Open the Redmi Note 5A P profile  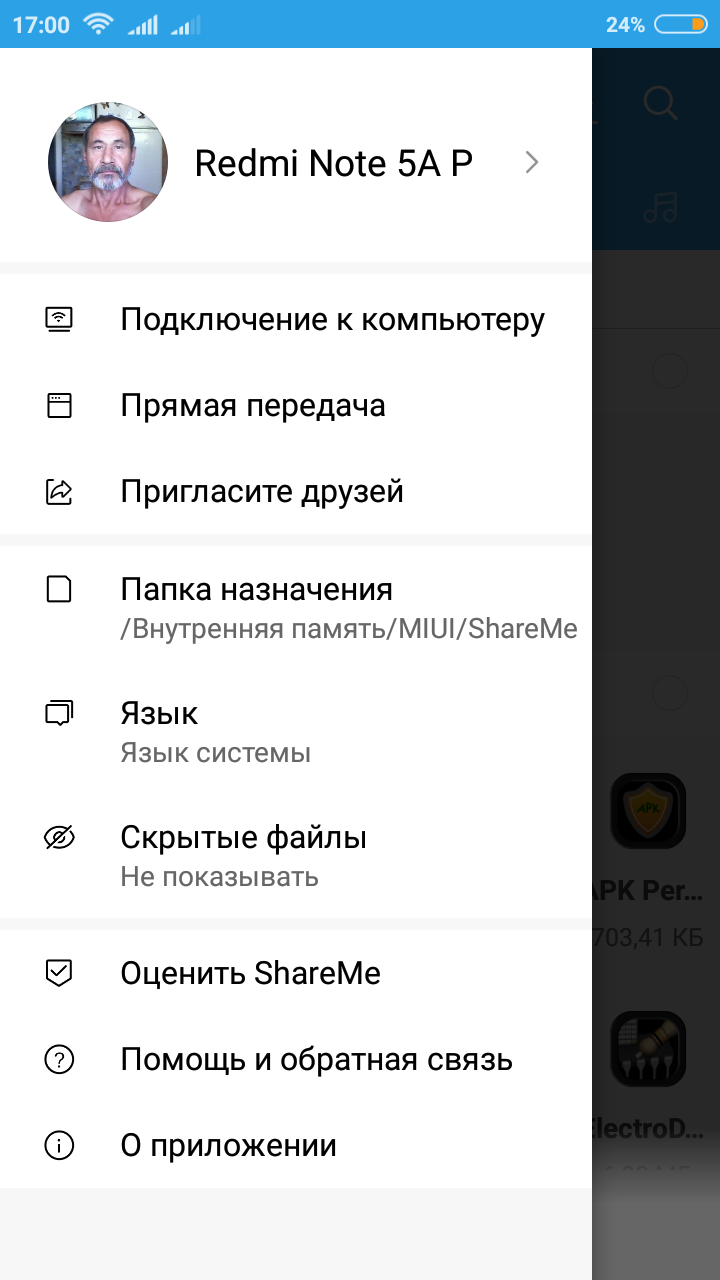point(296,162)
